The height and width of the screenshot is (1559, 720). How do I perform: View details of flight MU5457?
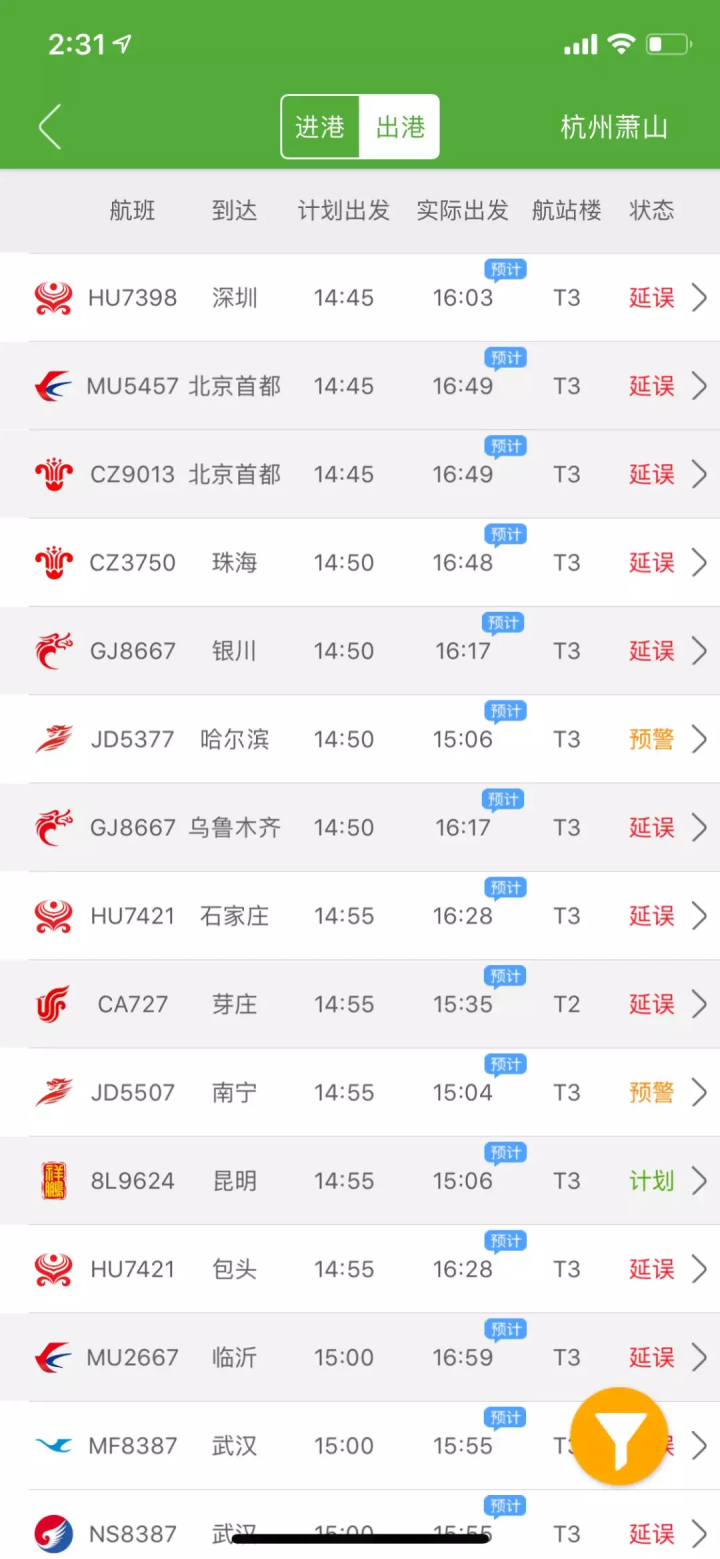[360, 386]
